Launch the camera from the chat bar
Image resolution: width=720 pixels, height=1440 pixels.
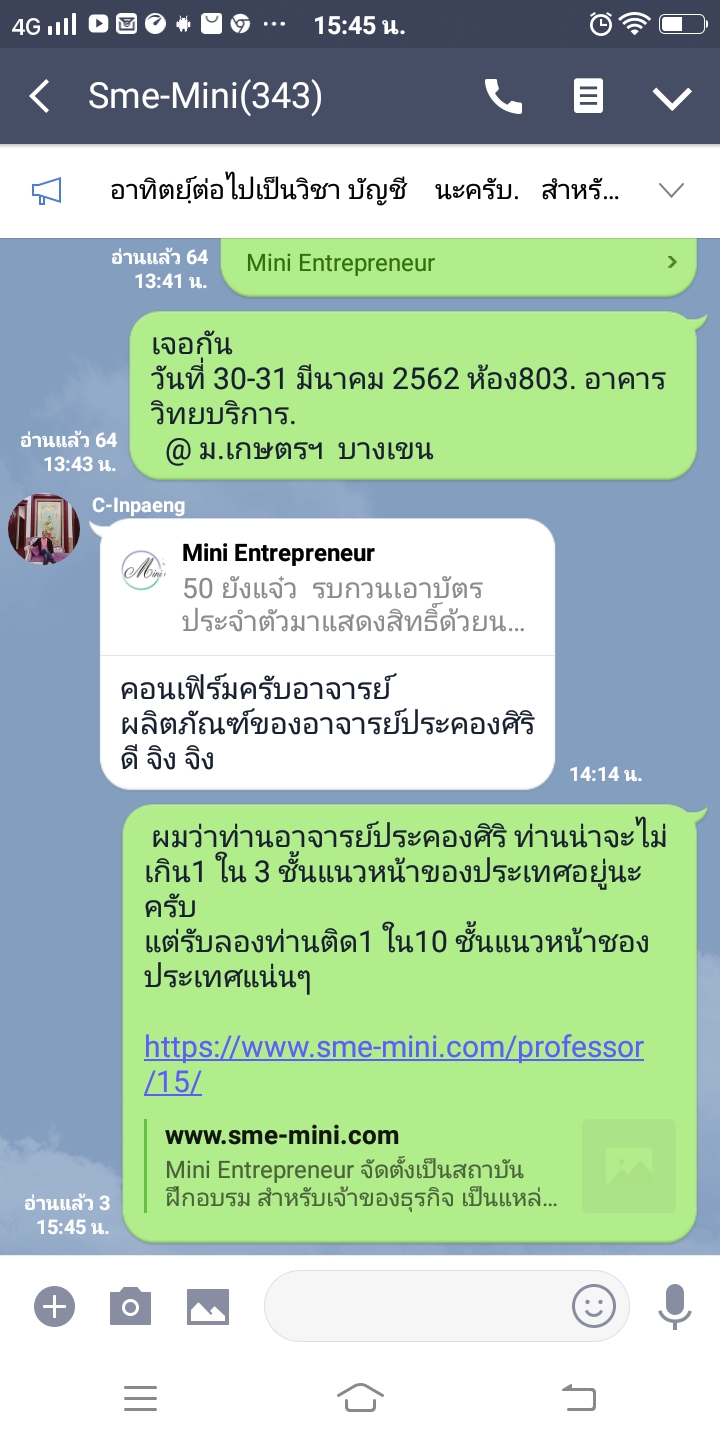[130, 1306]
